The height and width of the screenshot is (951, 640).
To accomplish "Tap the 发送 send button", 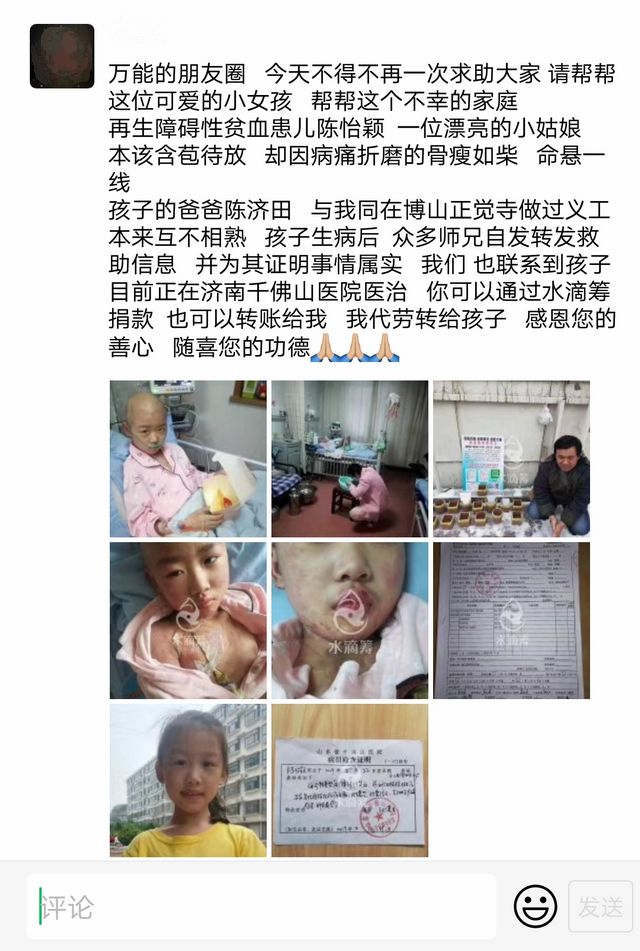I will coord(600,907).
